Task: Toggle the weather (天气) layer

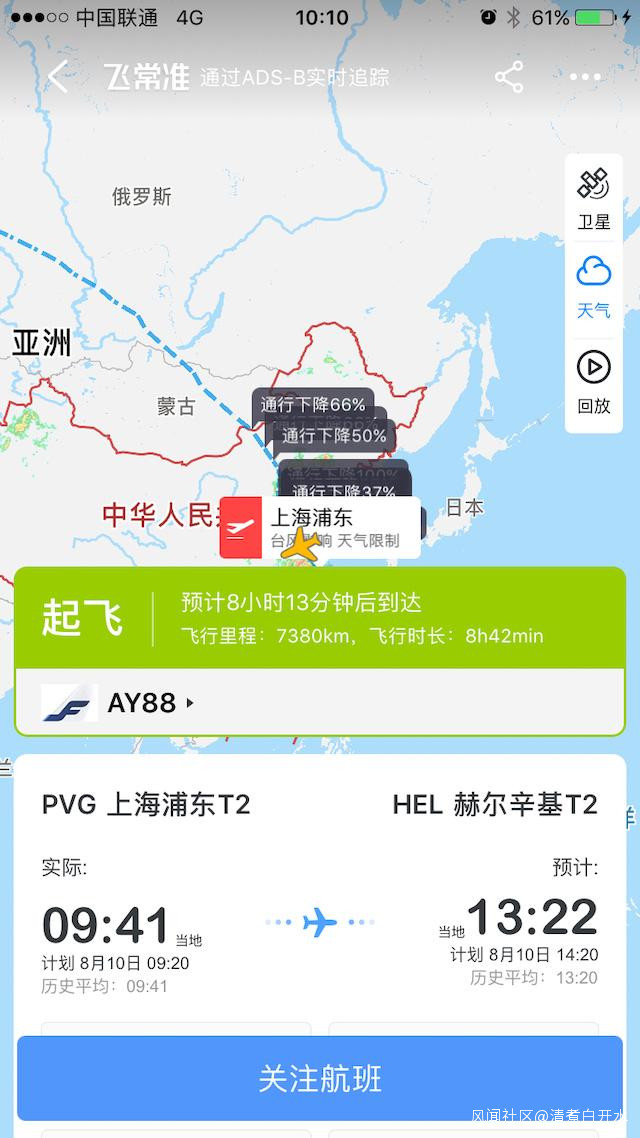Action: click(x=594, y=286)
